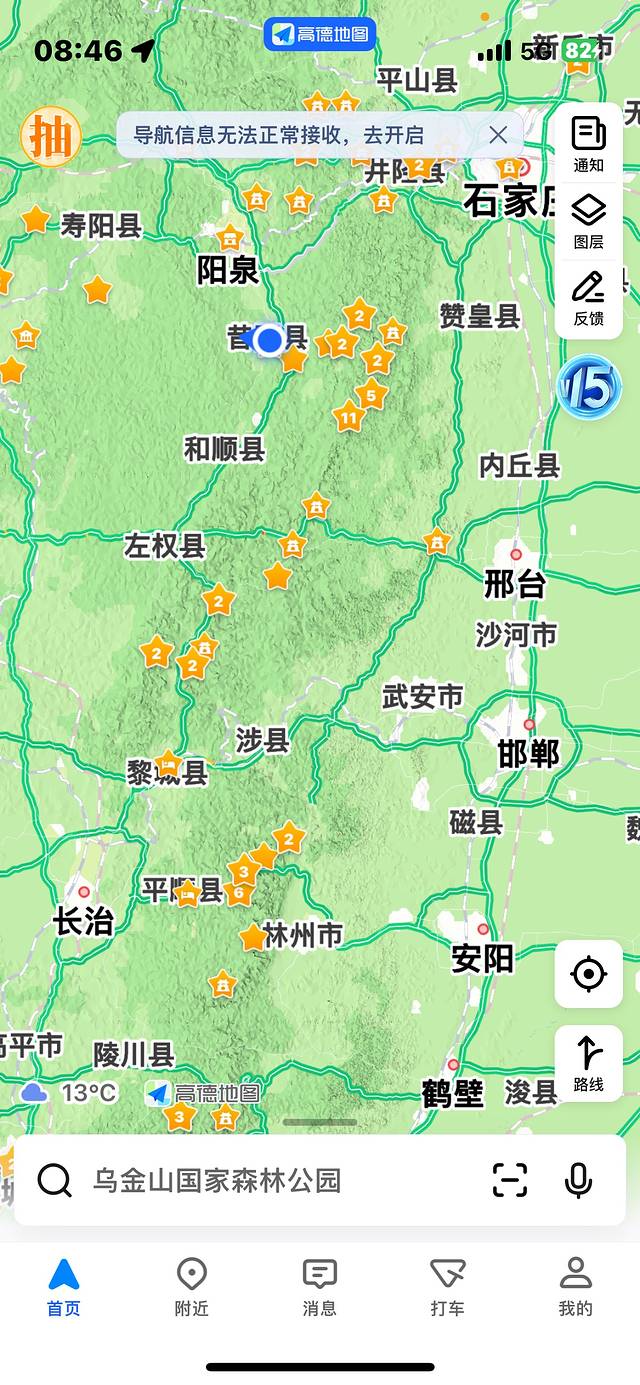Open the orange 抽 lottery badge

coord(51,137)
